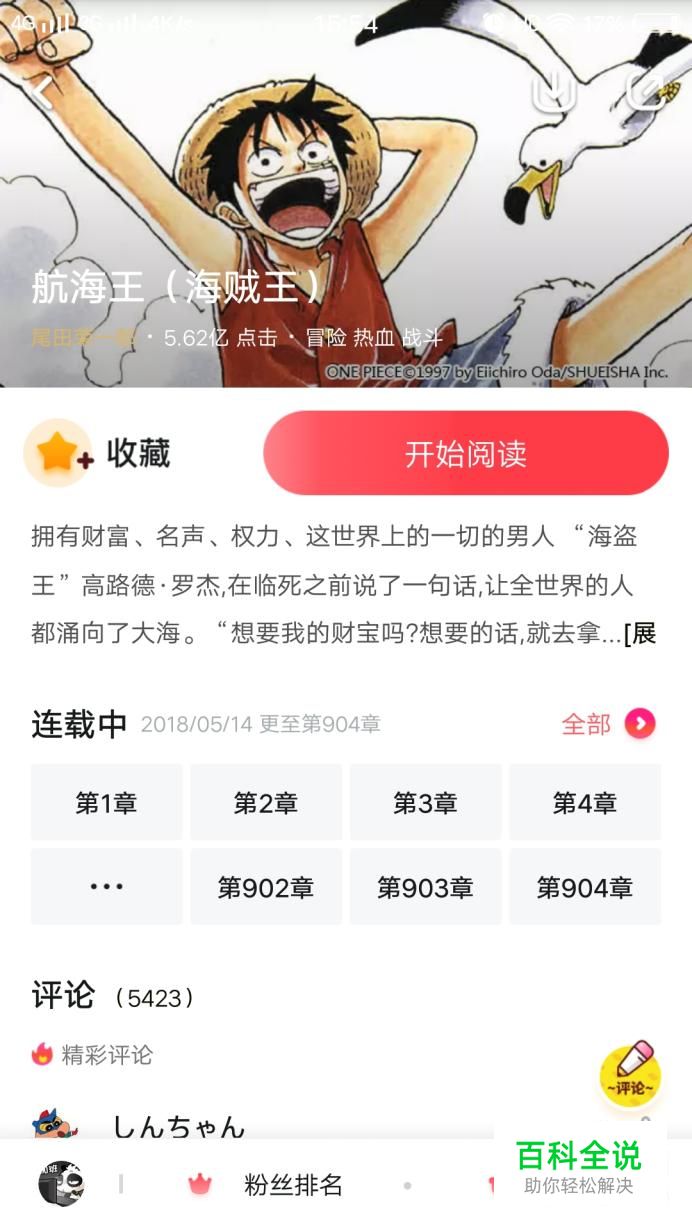View all chapters via 全部
Screen dimensions: 692x1230
(608, 723)
